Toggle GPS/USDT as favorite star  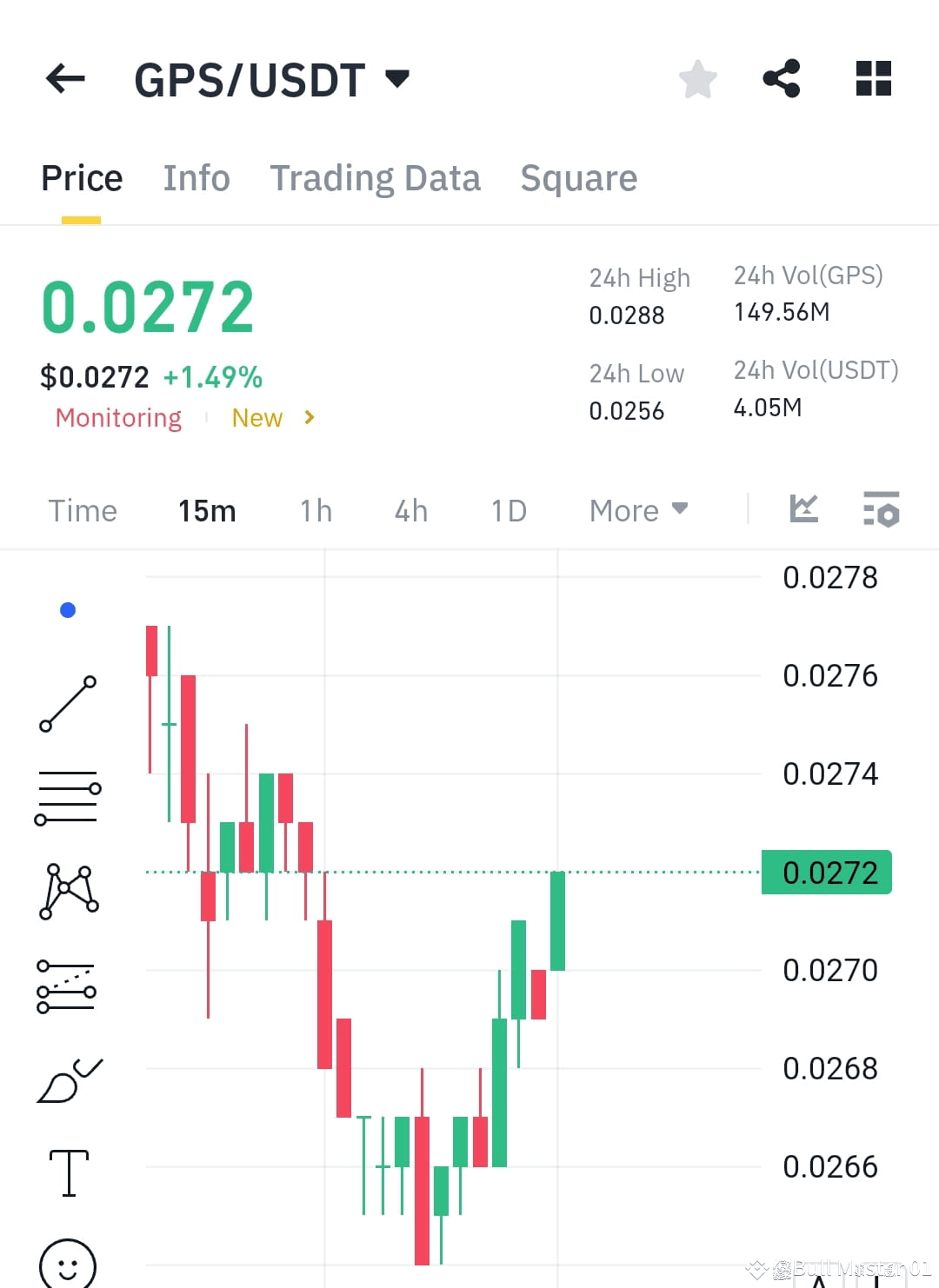[x=698, y=79]
